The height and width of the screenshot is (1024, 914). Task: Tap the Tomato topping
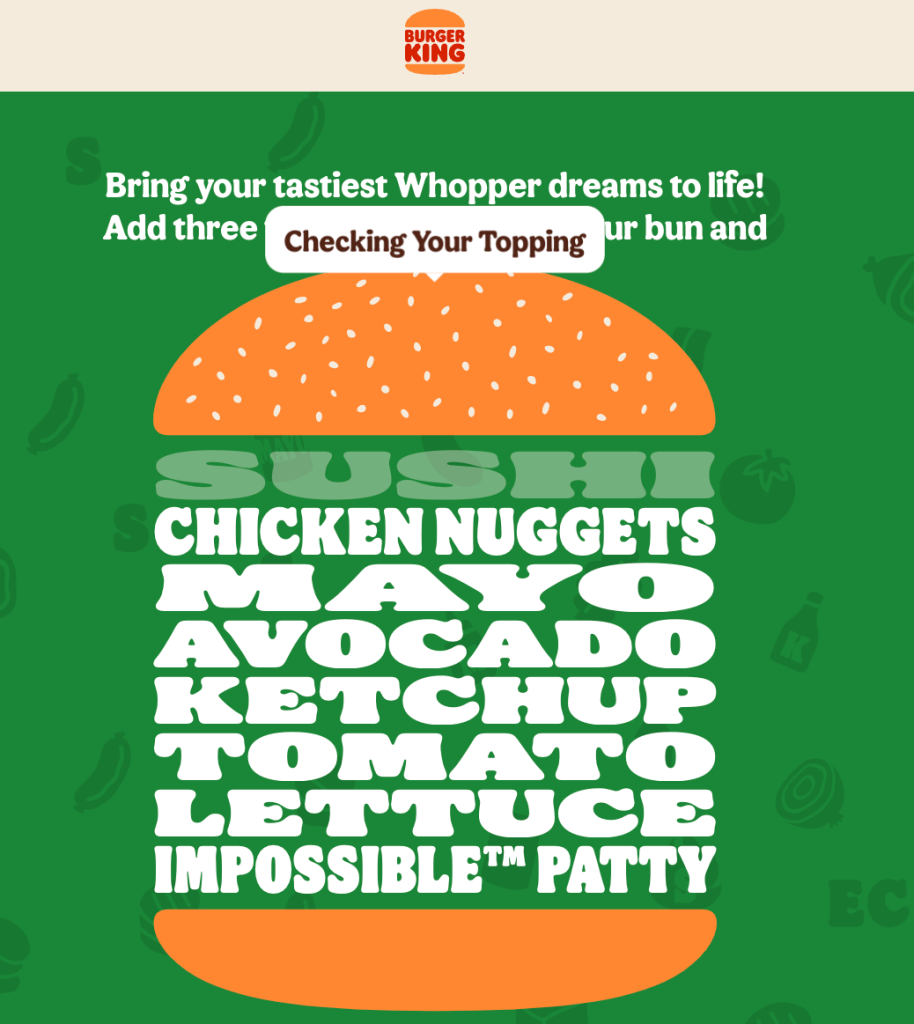435,757
